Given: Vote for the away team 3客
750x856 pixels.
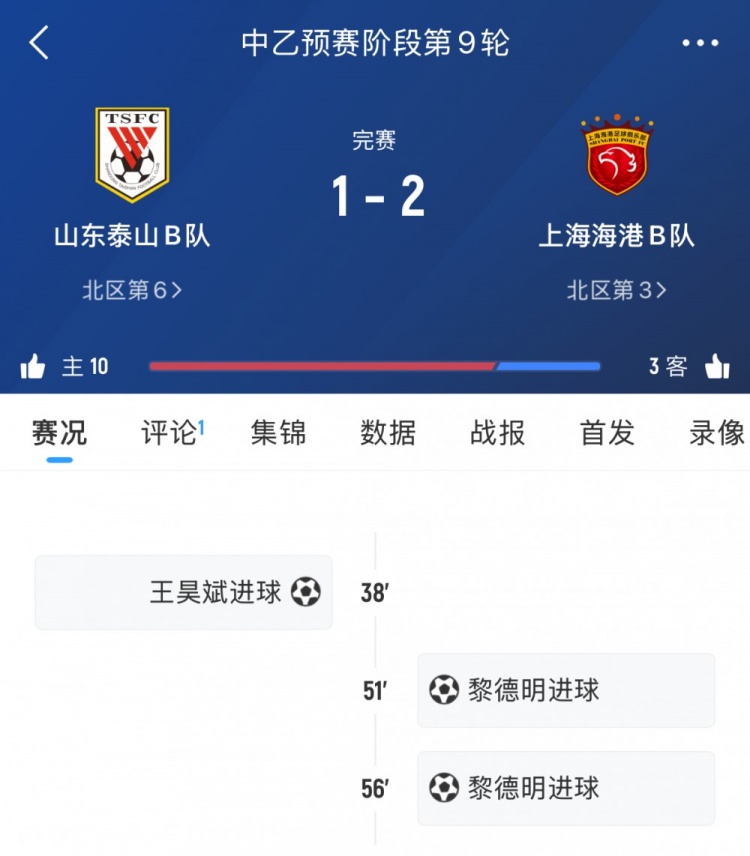Looking at the screenshot, I should coord(669,366).
